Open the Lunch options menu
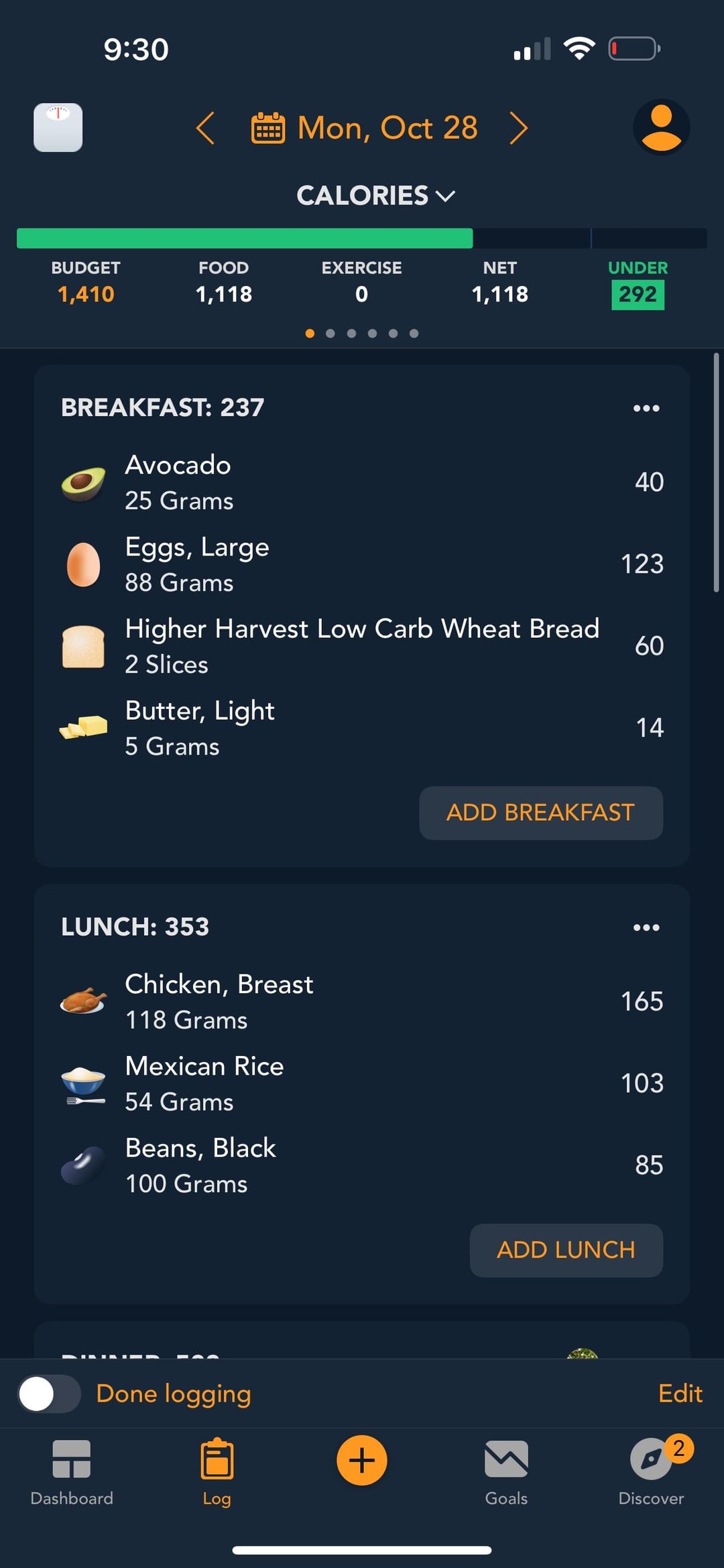The height and width of the screenshot is (1568, 724). [x=646, y=927]
